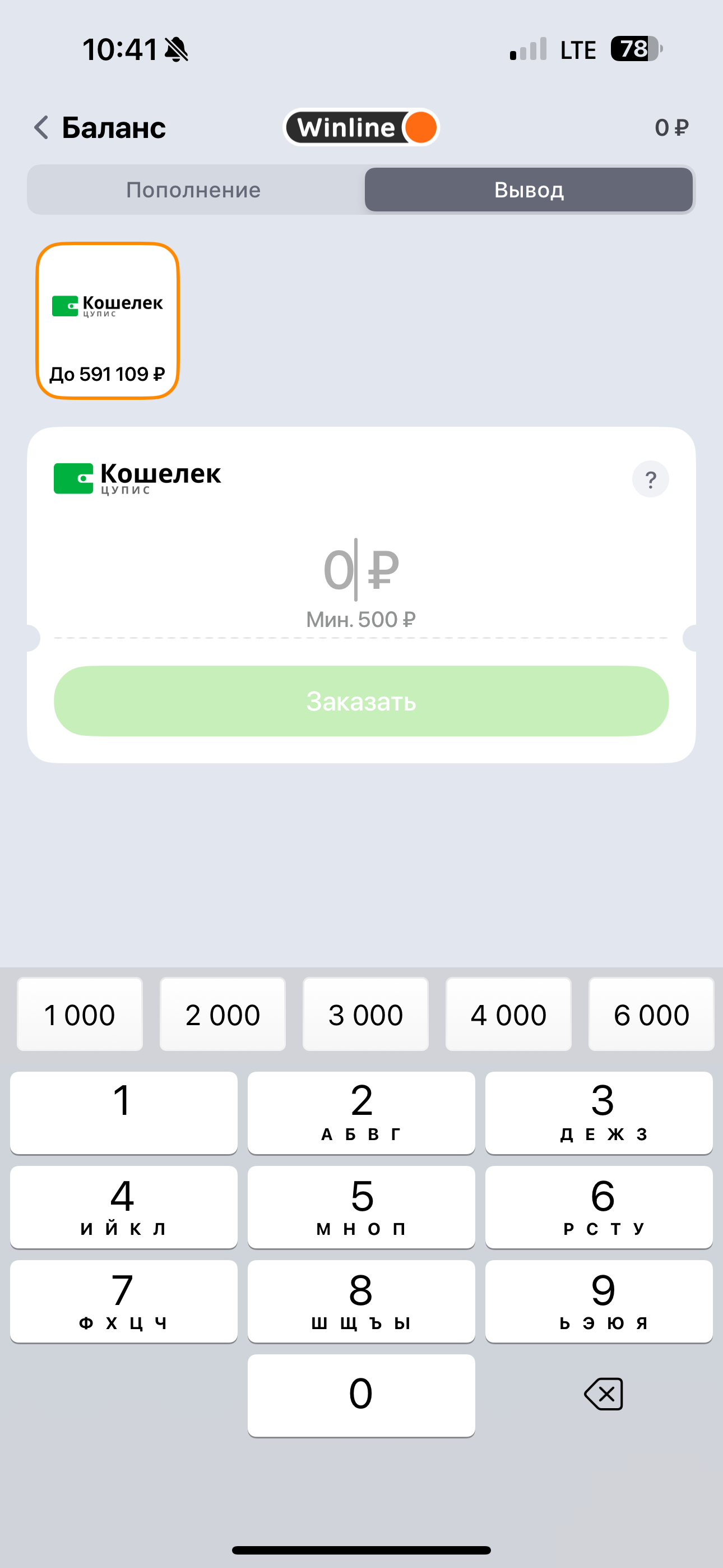This screenshot has width=723, height=1568.
Task: Pick the 2 000 quick amount
Action: click(x=223, y=1014)
